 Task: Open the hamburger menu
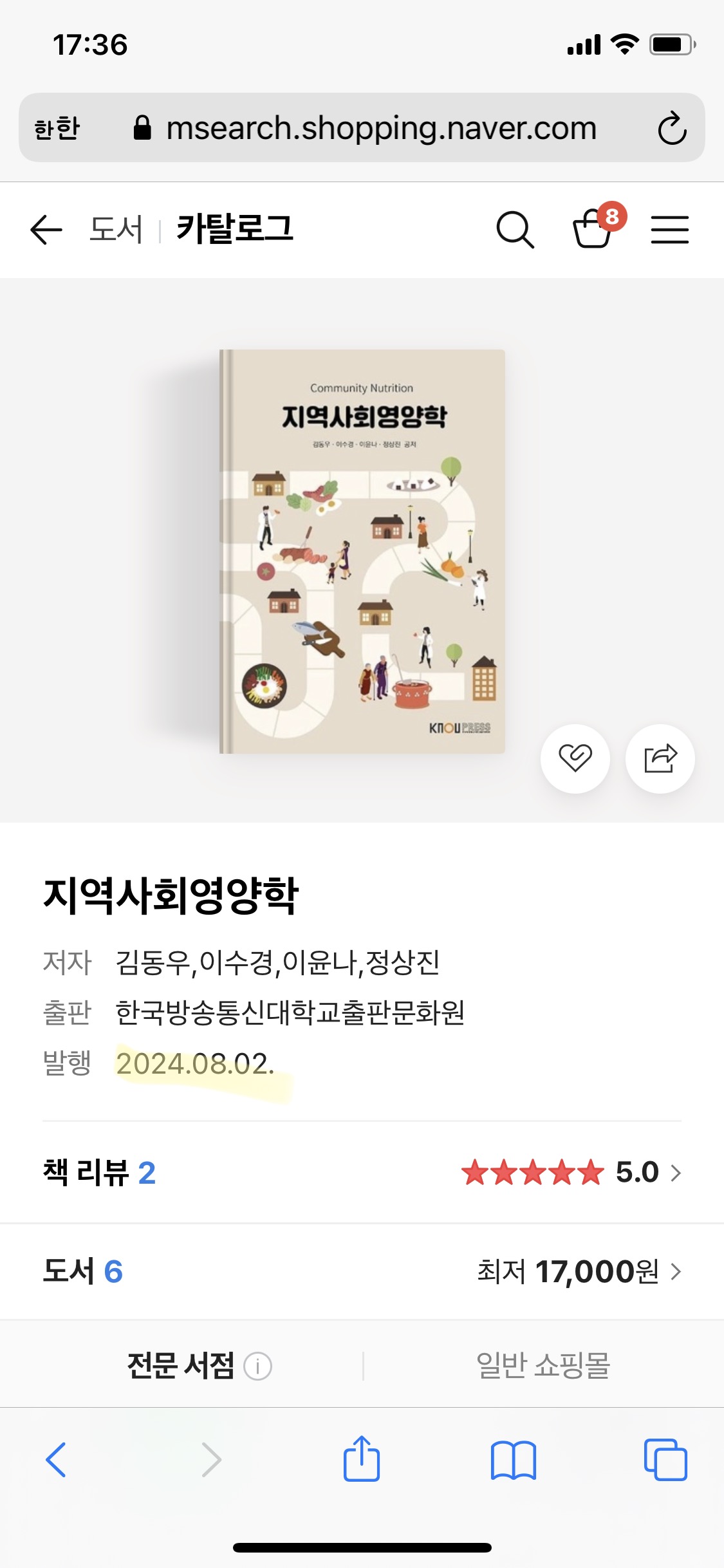669,230
